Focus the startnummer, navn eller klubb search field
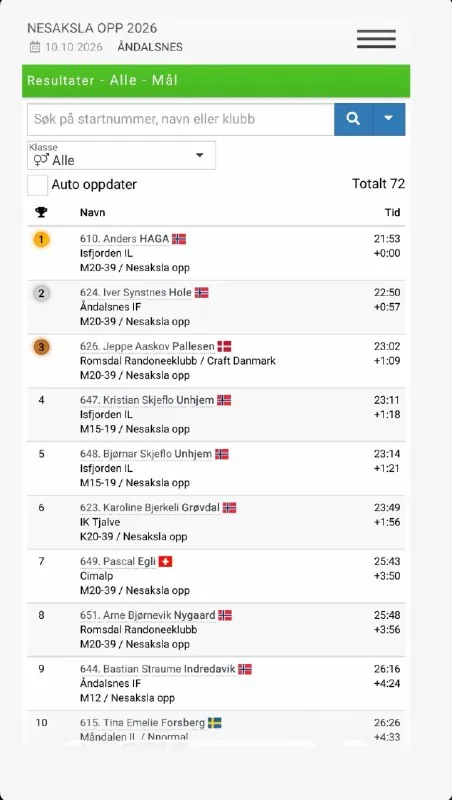Screen dimensions: 452x800 click(x=181, y=119)
